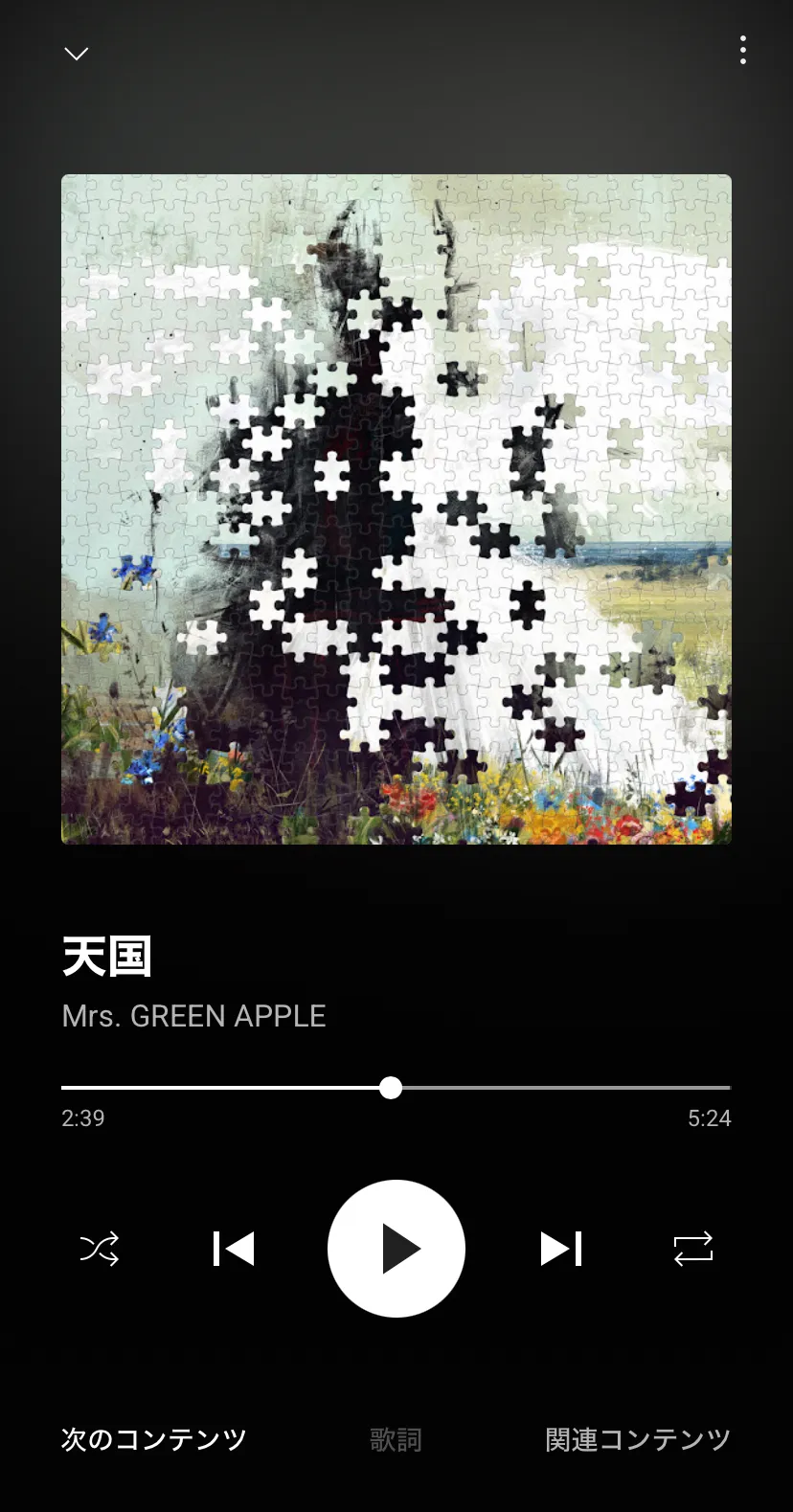Toggle repeat mode
The height and width of the screenshot is (1512, 793).
coord(692,1249)
